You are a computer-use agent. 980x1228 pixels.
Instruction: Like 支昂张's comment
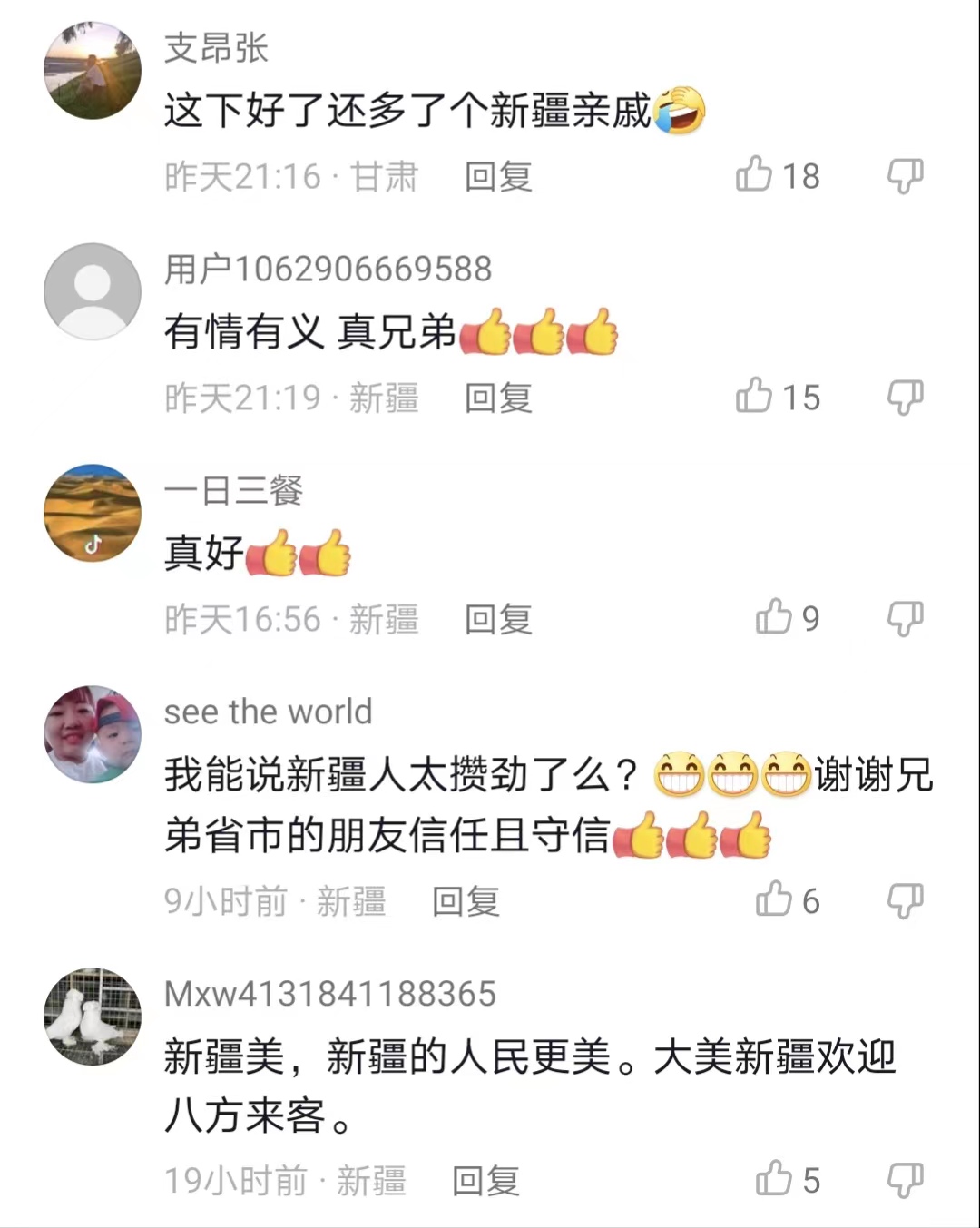pyautogui.click(x=755, y=174)
